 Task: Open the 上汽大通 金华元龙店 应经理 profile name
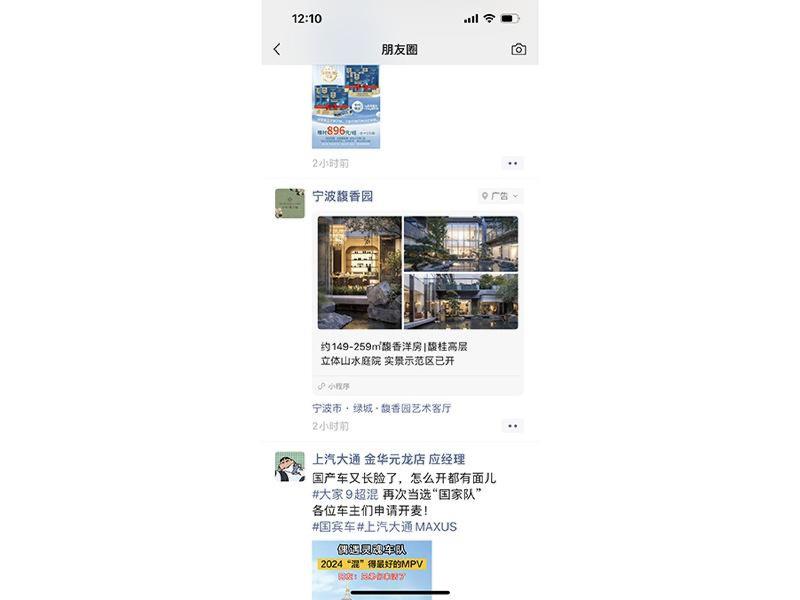[x=389, y=460]
